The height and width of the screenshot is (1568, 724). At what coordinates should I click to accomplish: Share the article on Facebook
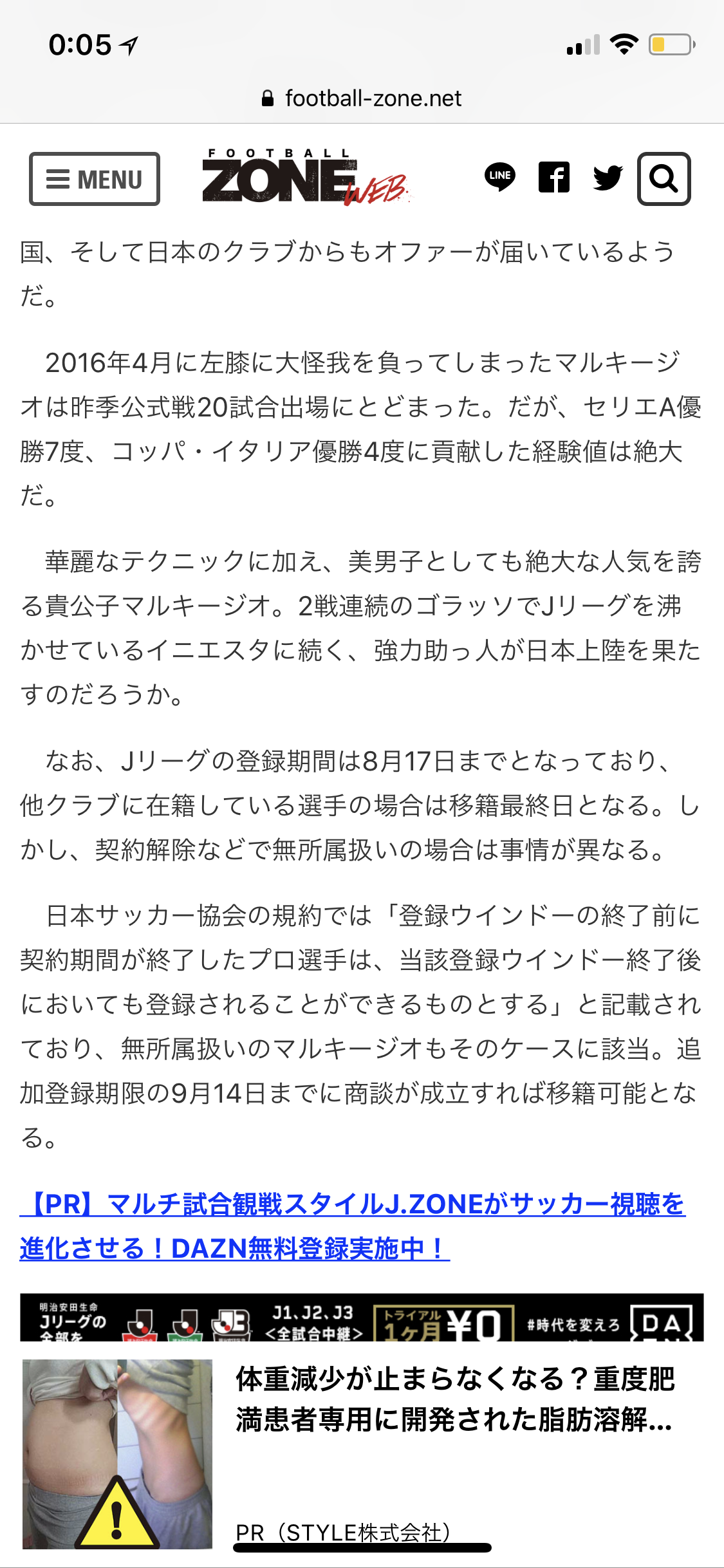554,178
